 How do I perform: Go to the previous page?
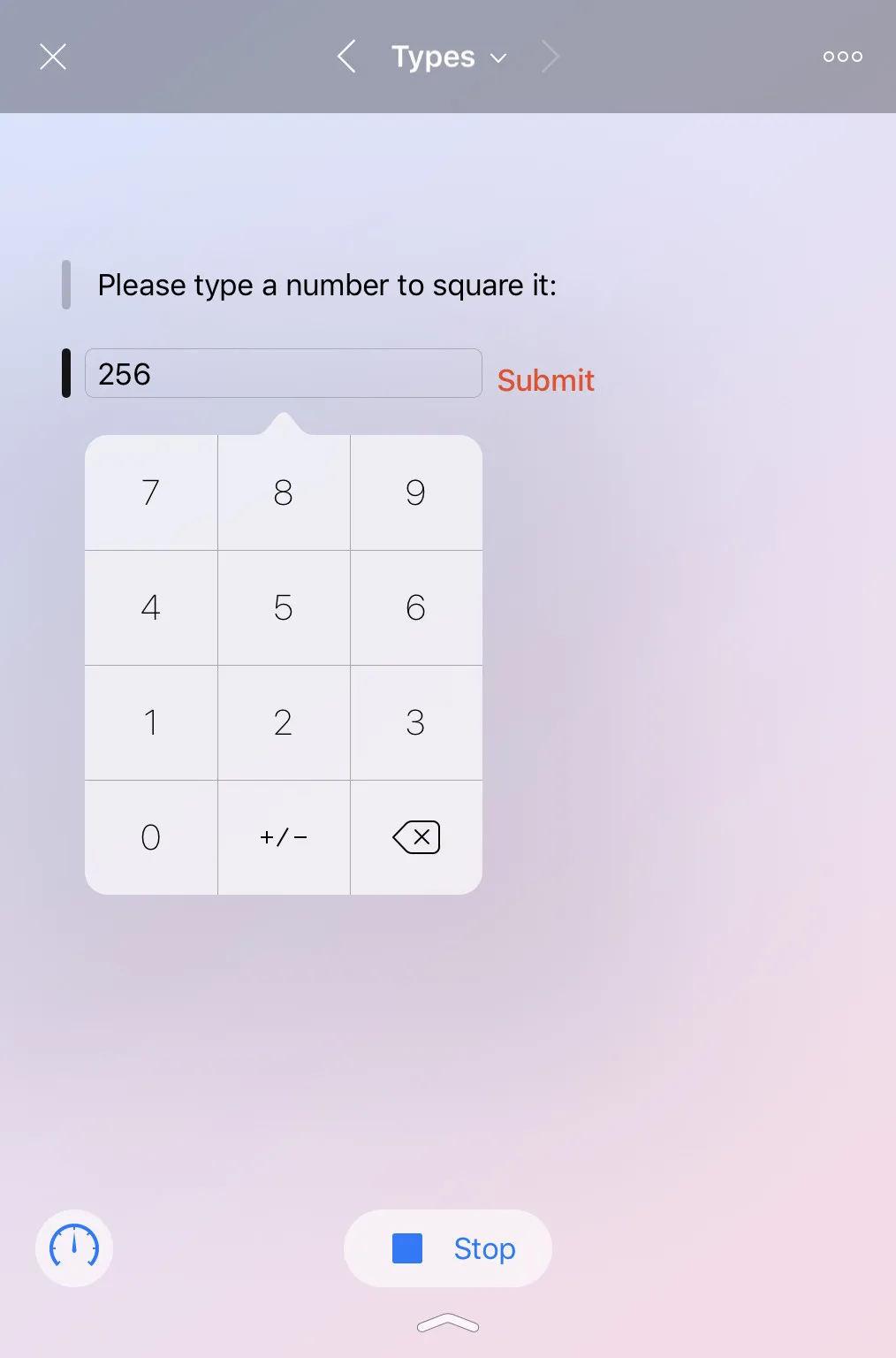click(x=346, y=57)
